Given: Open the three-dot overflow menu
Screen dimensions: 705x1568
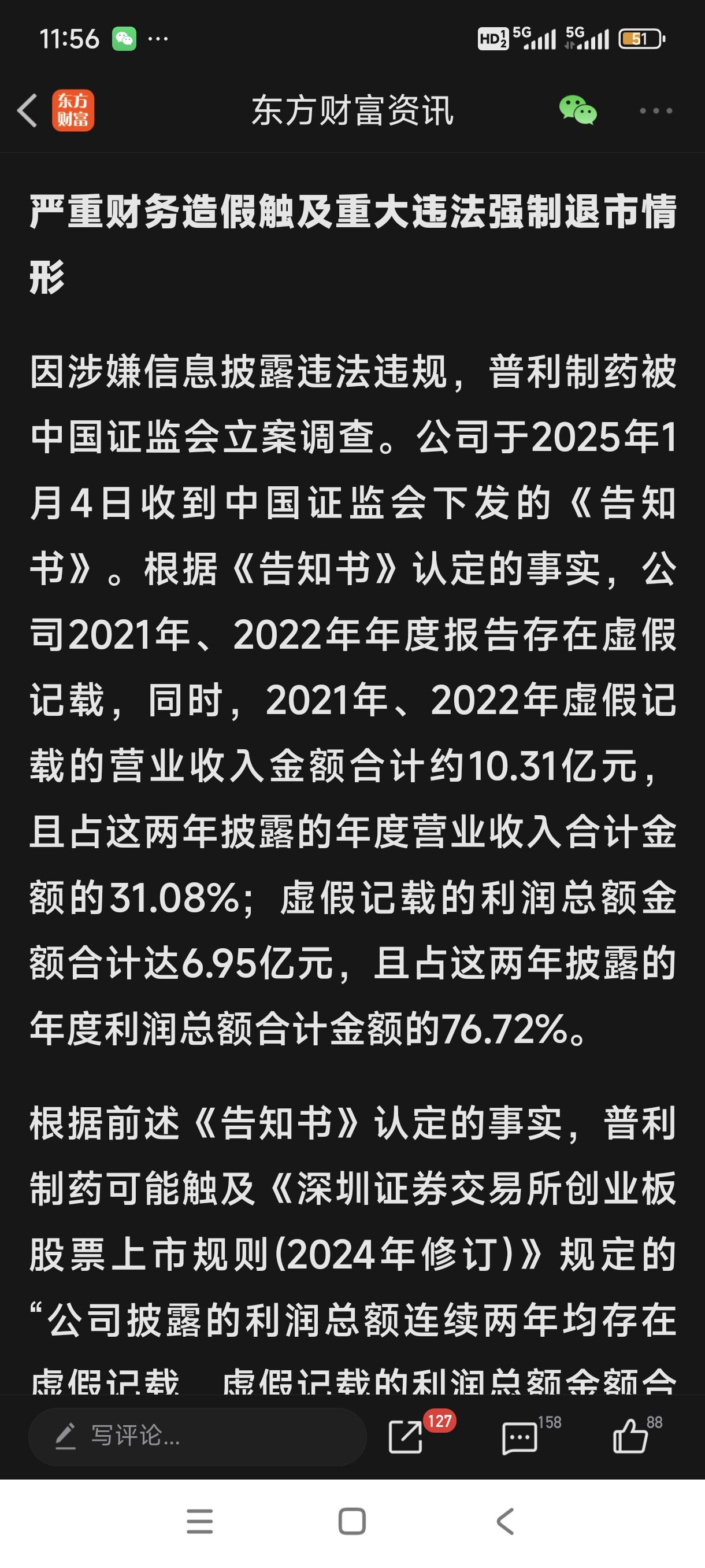Looking at the screenshot, I should (x=656, y=111).
